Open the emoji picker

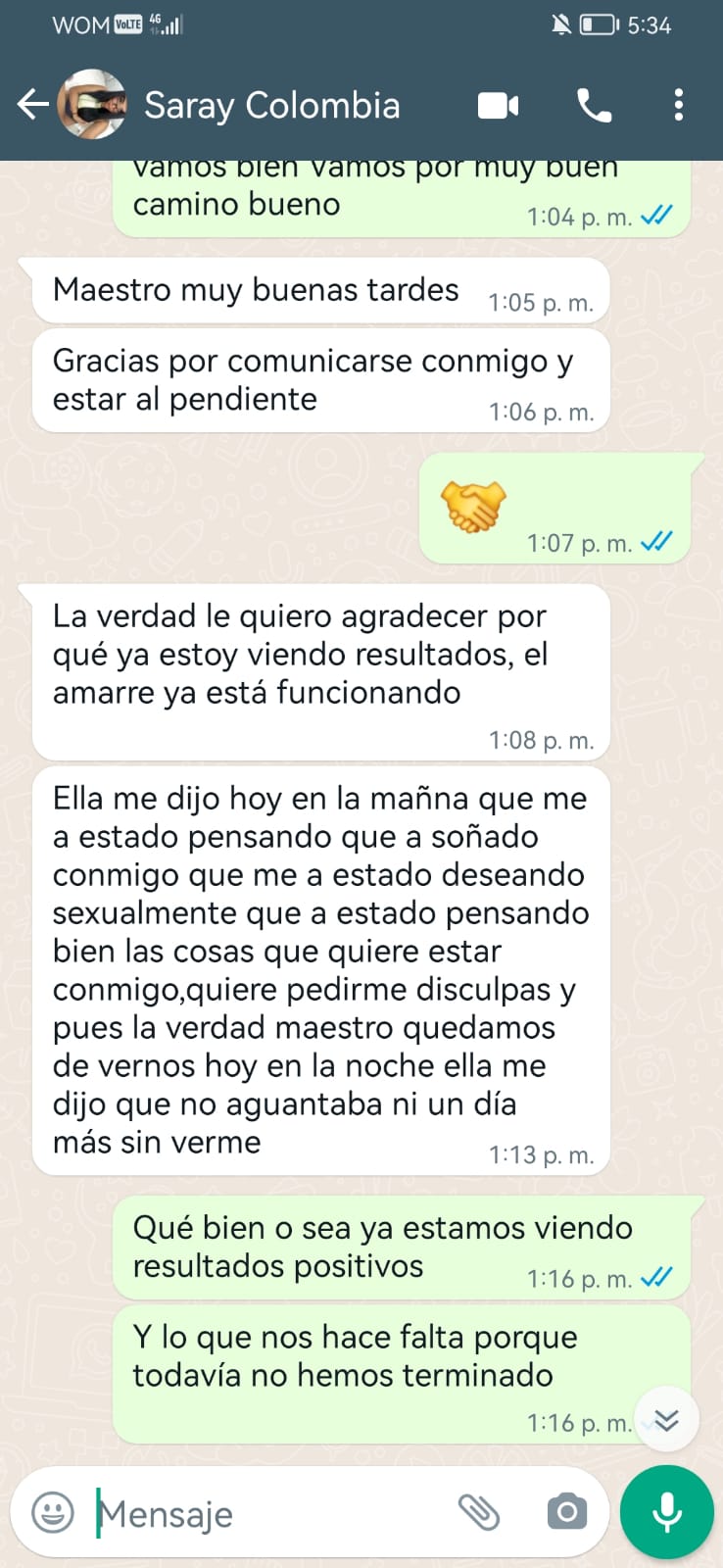[53, 1512]
